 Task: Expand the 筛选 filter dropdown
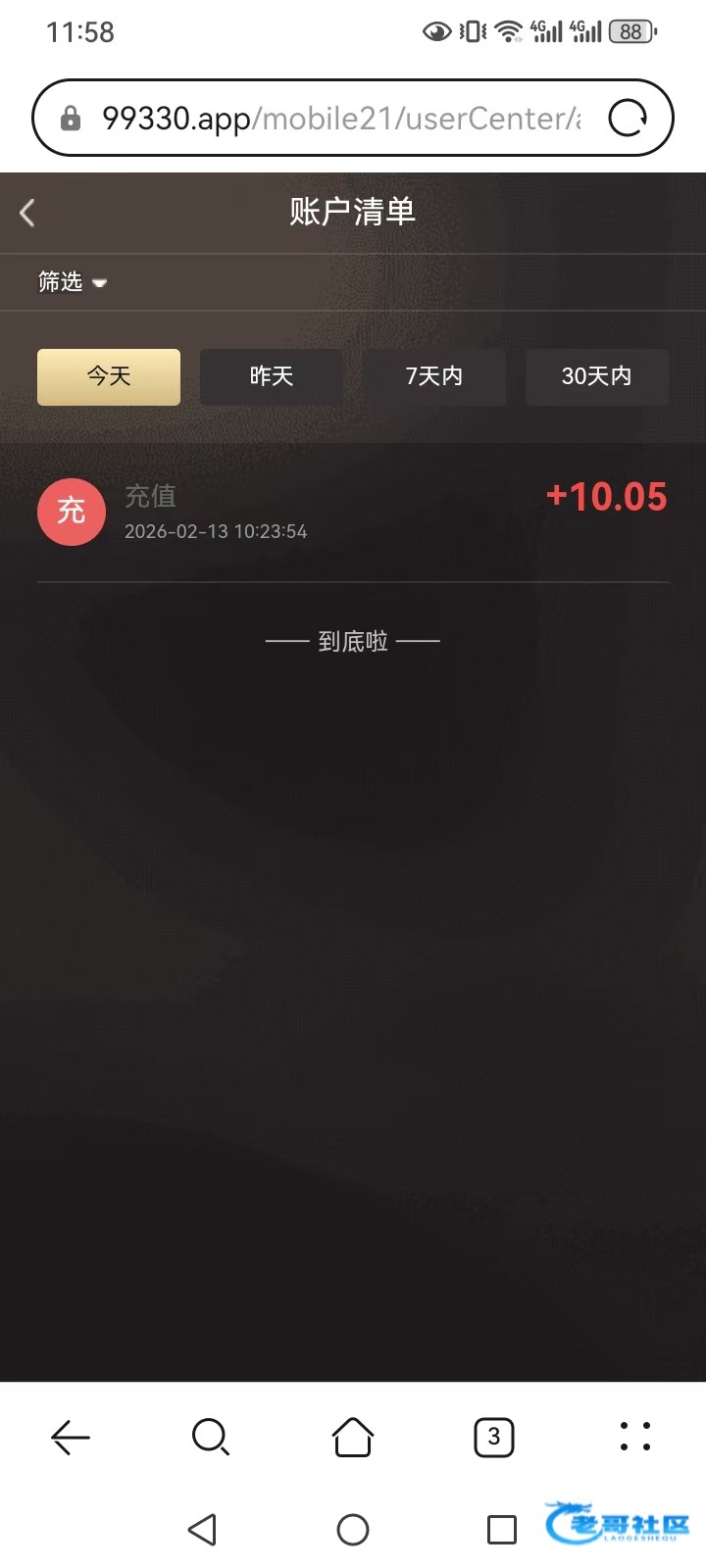[73, 282]
